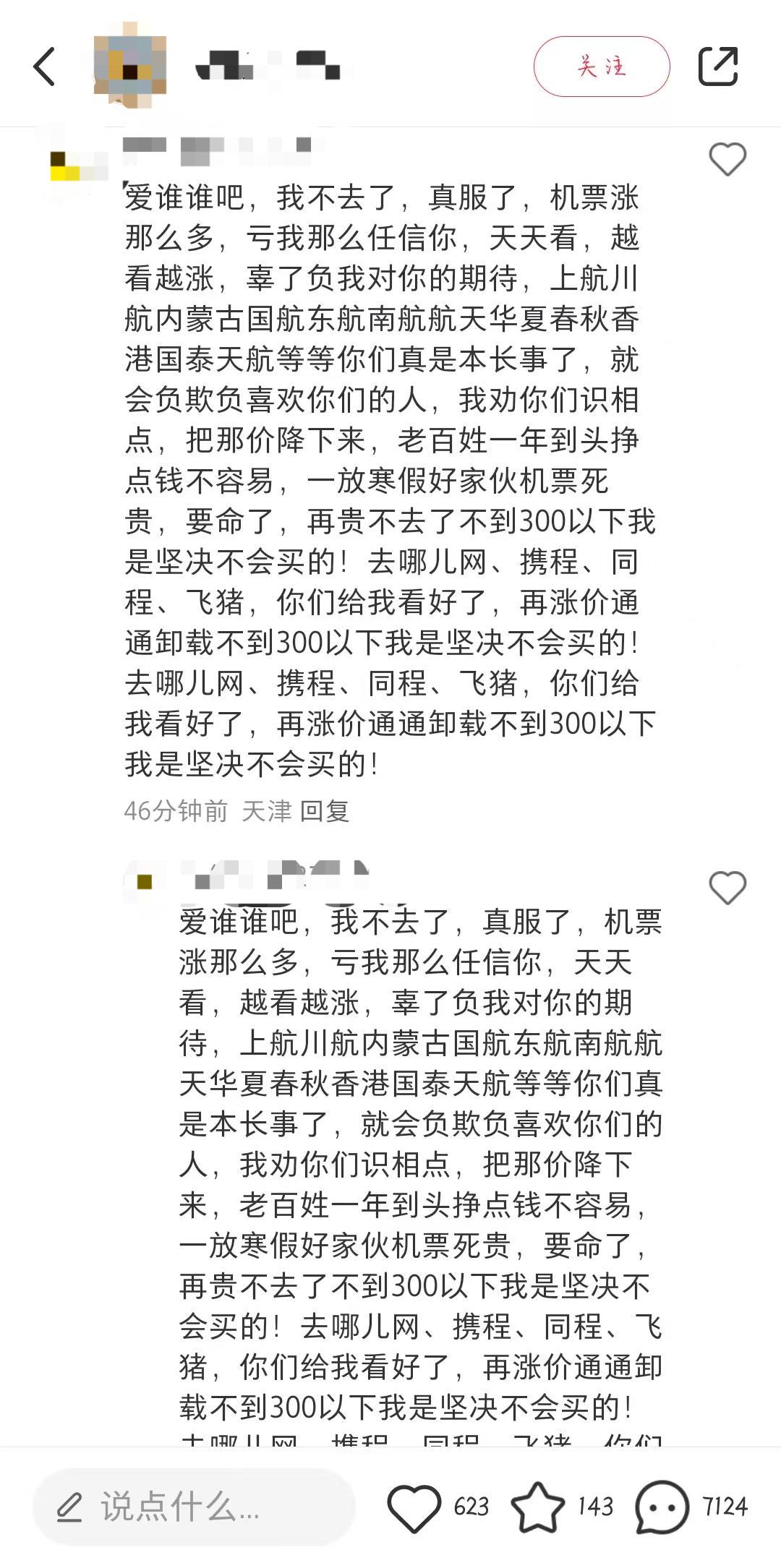Reply to the 46分钟前 comment
Image resolution: width=781 pixels, height=1568 pixels.
tap(325, 811)
